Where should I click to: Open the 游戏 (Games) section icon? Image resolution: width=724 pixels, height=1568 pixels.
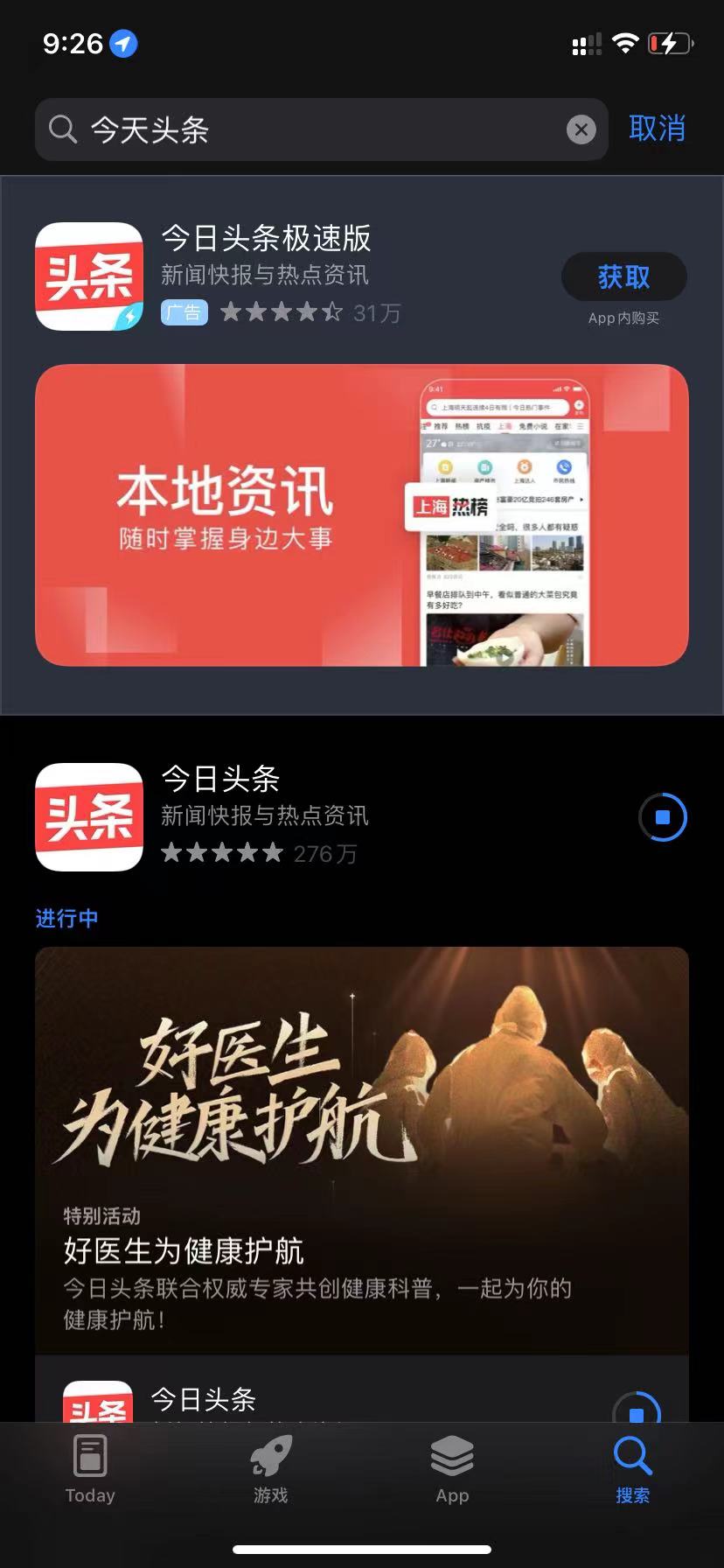(x=270, y=1456)
